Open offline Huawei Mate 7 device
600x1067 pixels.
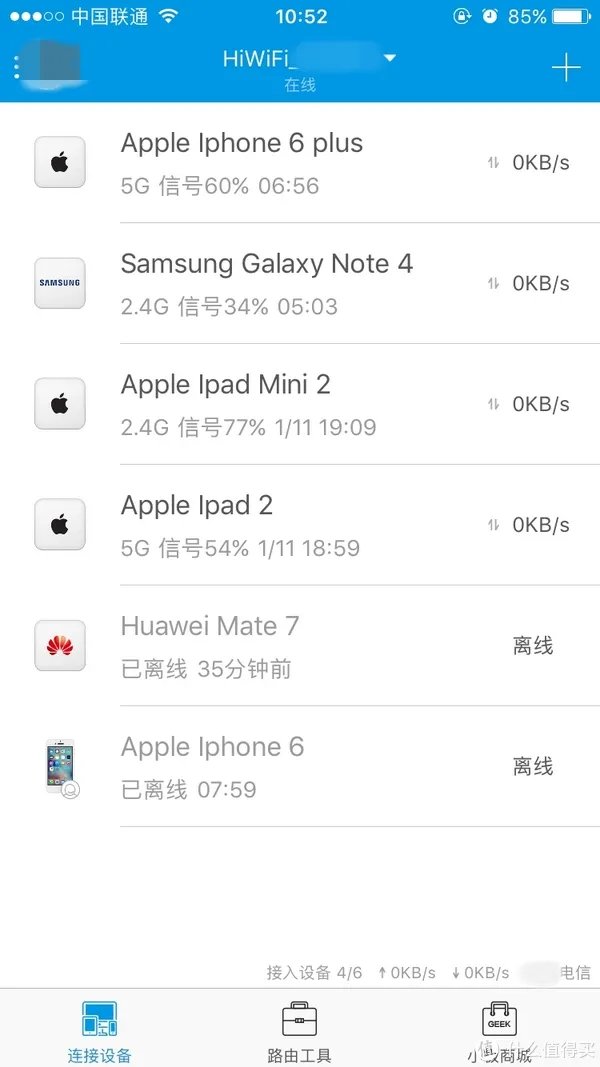coord(300,646)
